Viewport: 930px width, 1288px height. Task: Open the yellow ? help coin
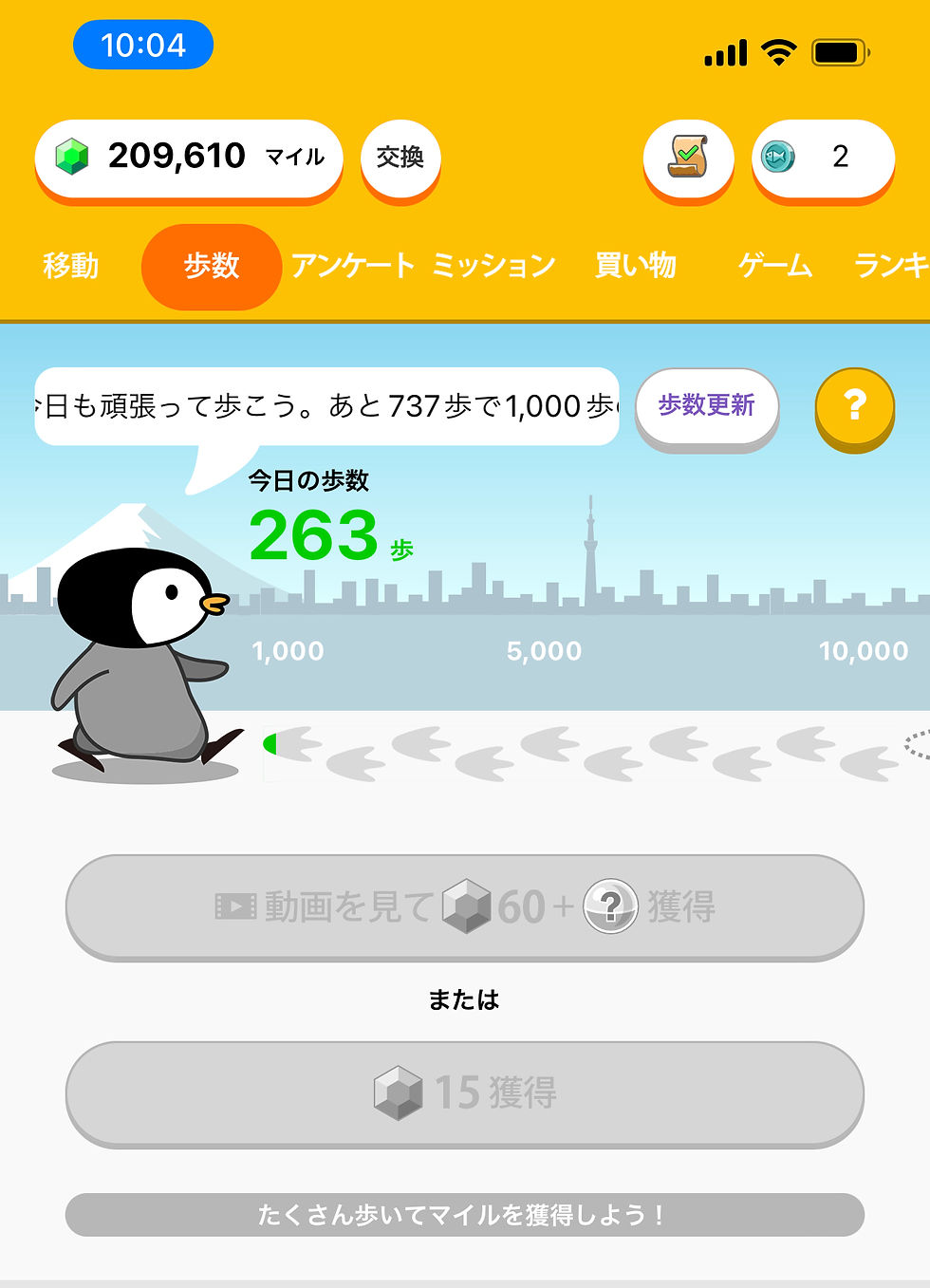853,408
